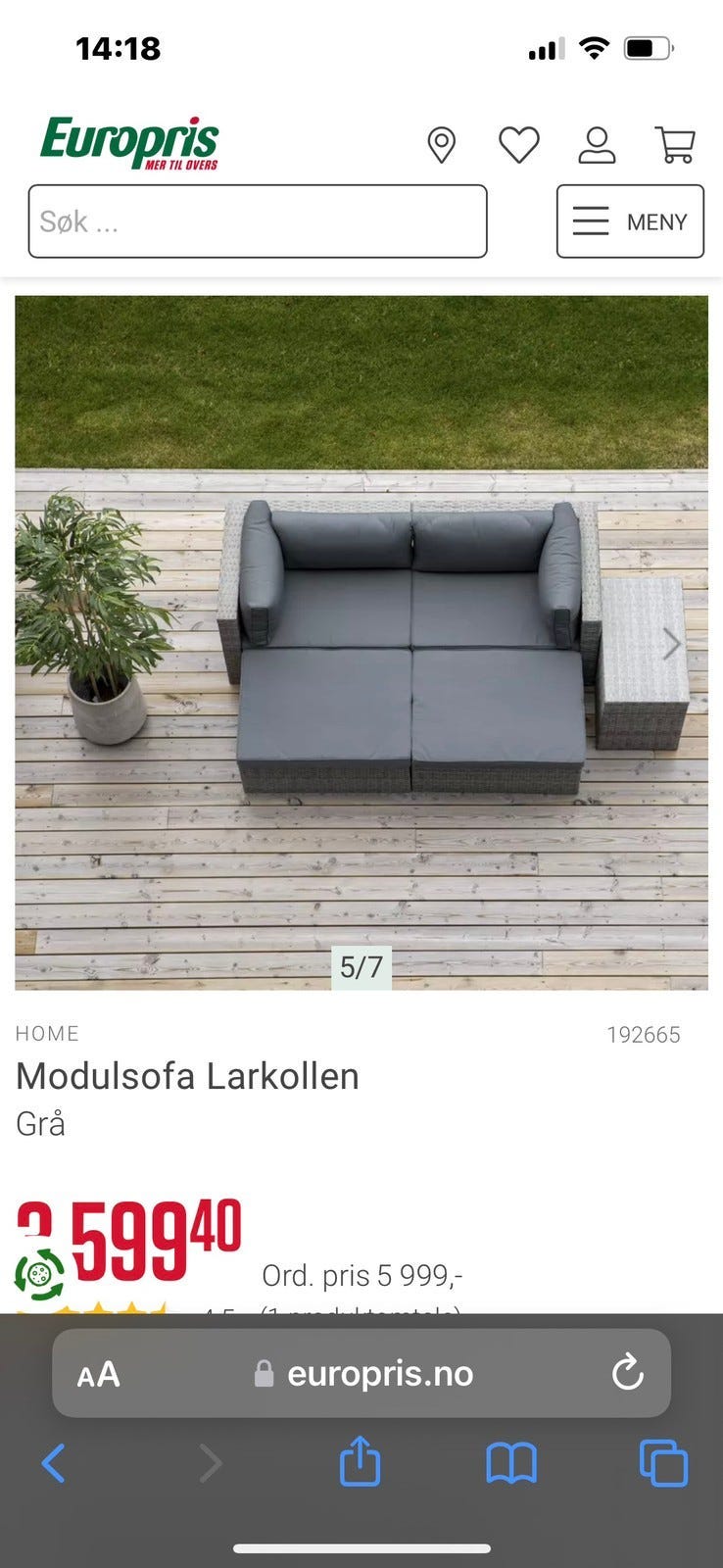Viewport: 723px width, 1568px height.
Task: Advance carousel with the right arrow
Action: click(671, 644)
